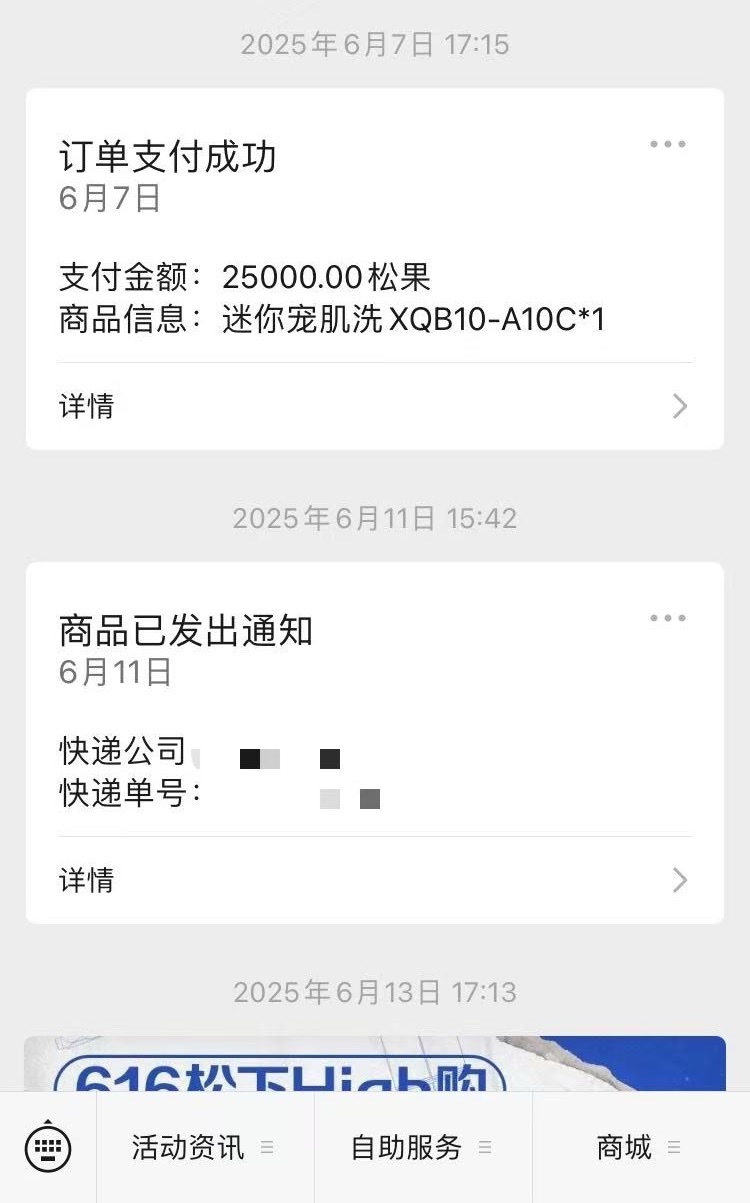Expand the 活动资讯 menu
This screenshot has height=1203, width=750.
(204, 1148)
